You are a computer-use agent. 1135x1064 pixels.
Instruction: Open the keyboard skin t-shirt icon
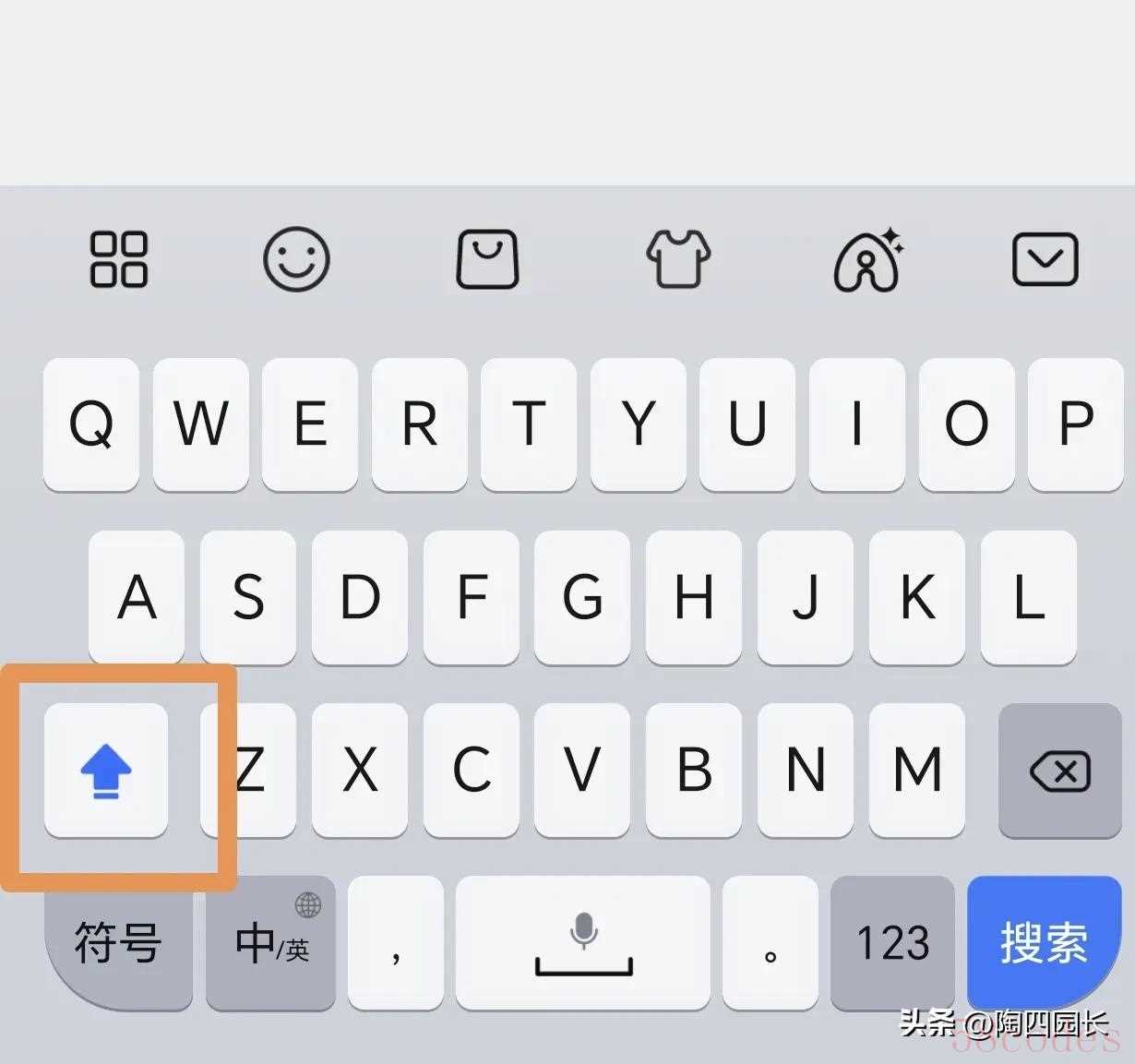coord(678,259)
